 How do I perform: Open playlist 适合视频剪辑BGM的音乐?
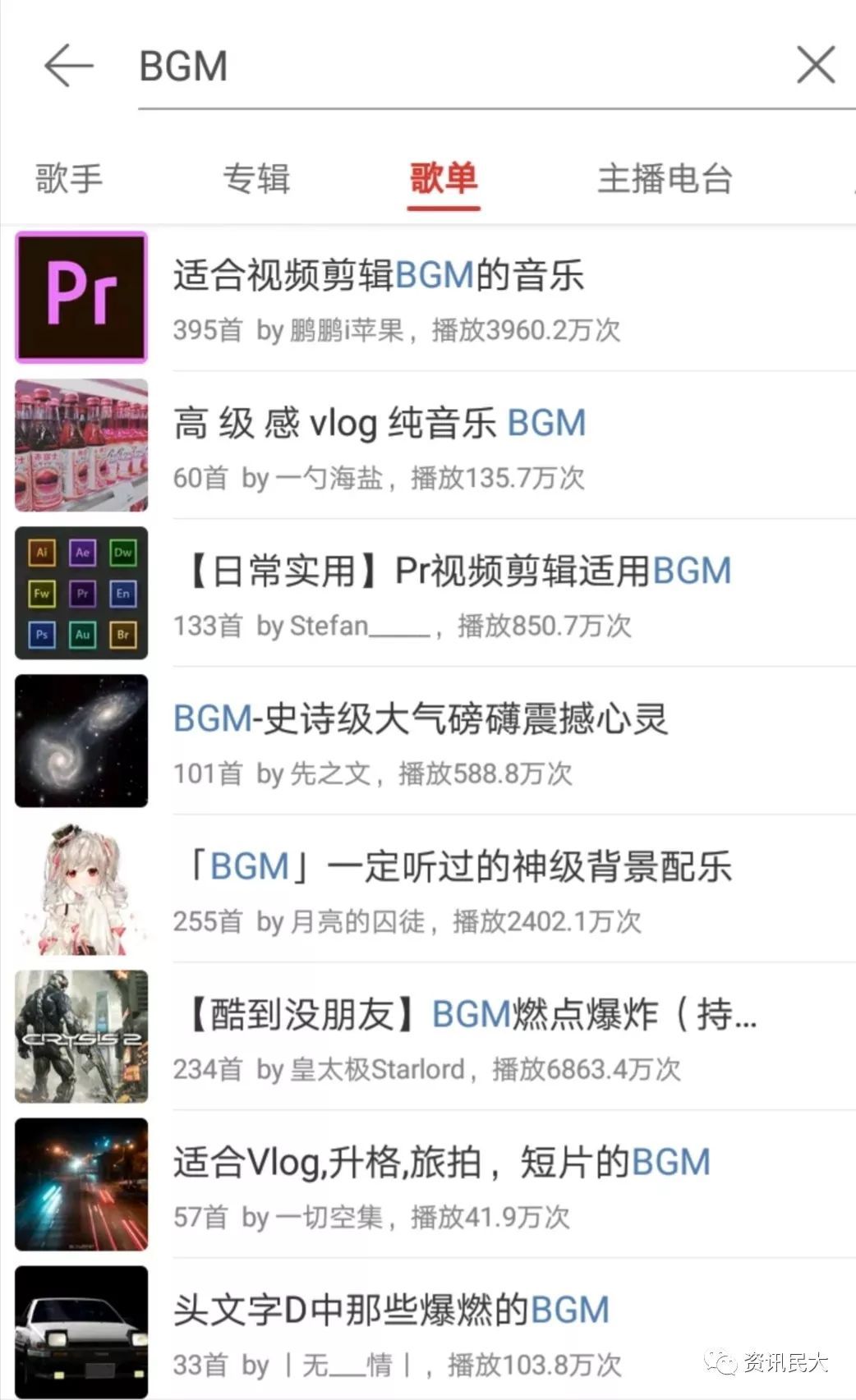click(378, 276)
